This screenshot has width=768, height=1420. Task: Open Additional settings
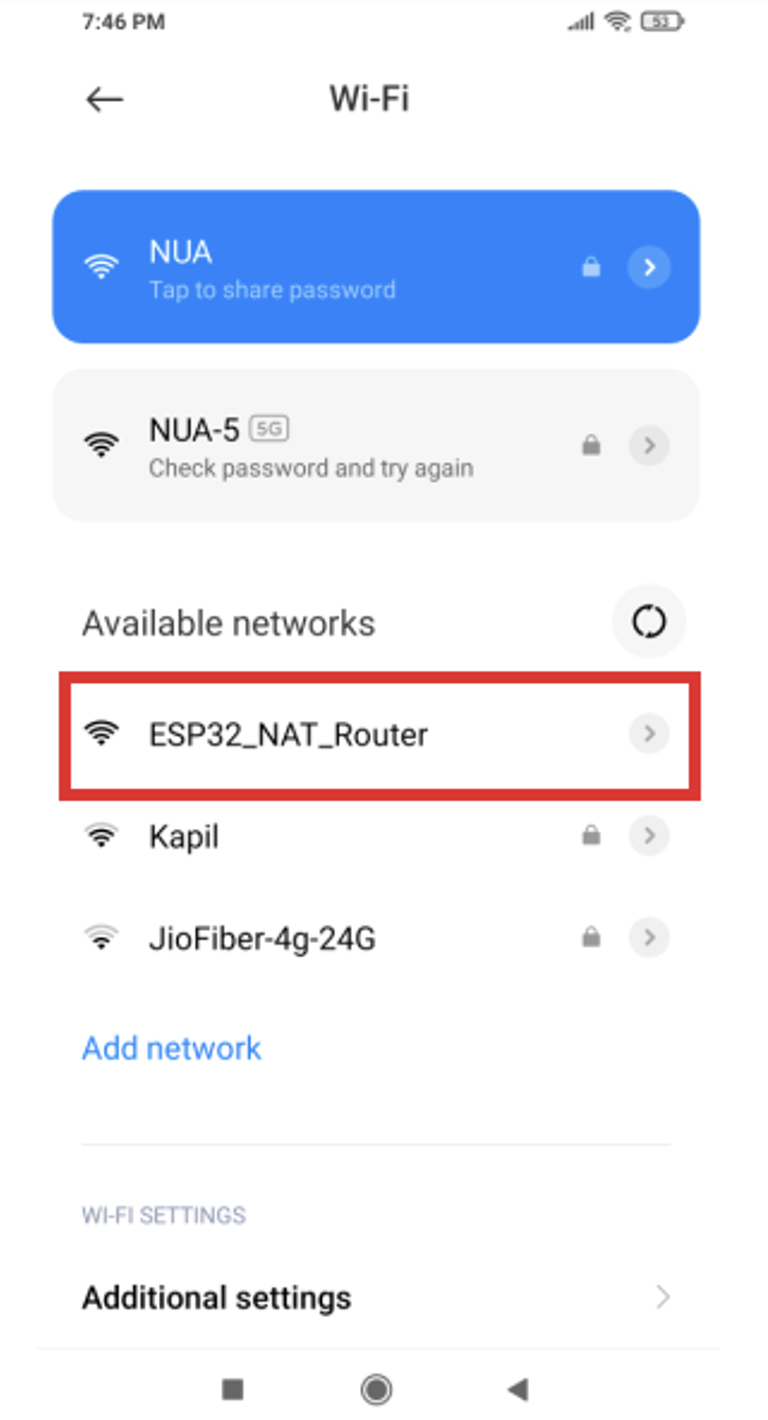point(376,1298)
